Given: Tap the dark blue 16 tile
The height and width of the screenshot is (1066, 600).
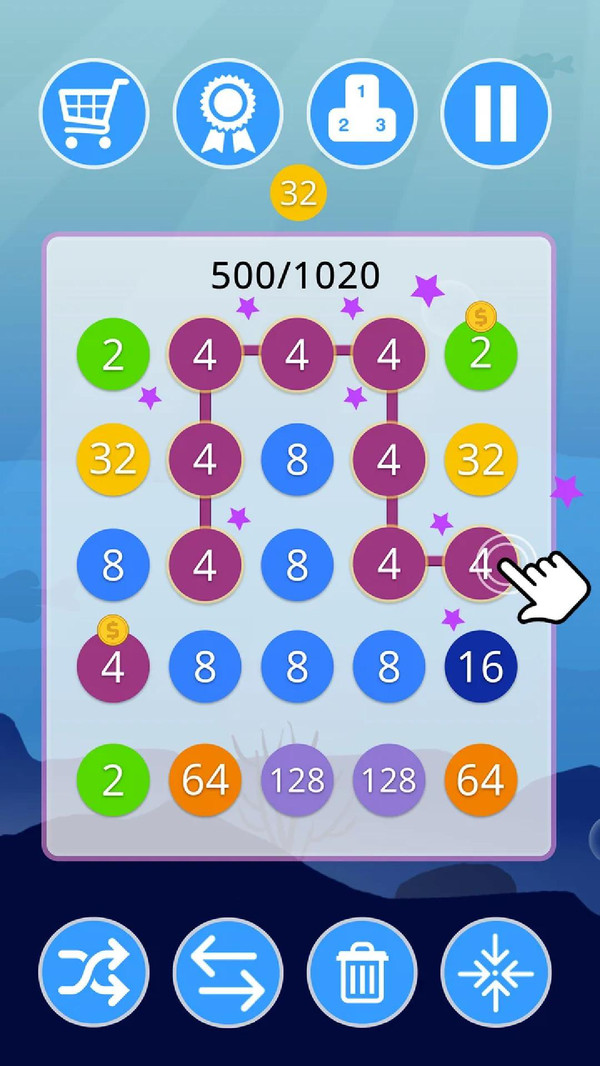Looking at the screenshot, I should click(x=480, y=667).
